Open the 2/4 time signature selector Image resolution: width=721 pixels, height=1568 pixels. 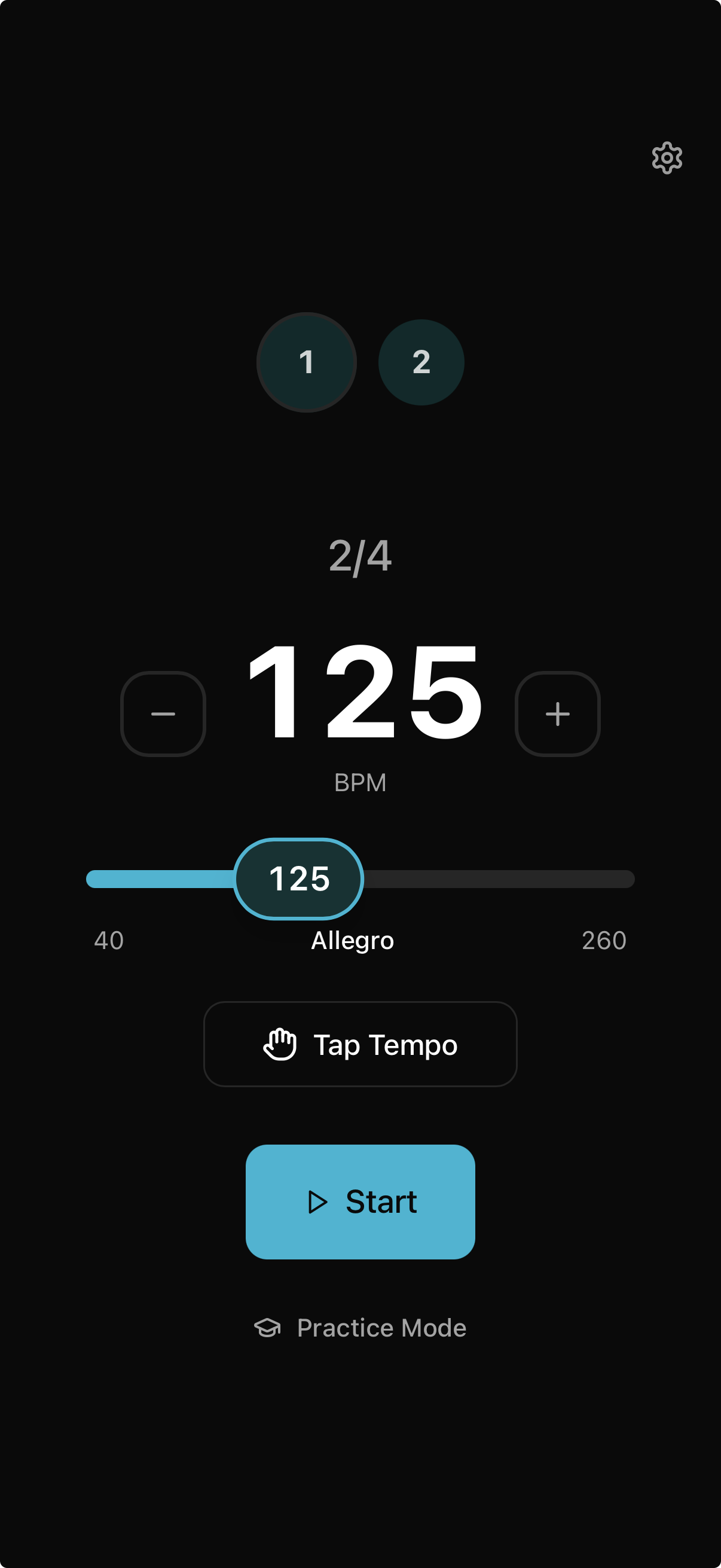[x=360, y=558]
